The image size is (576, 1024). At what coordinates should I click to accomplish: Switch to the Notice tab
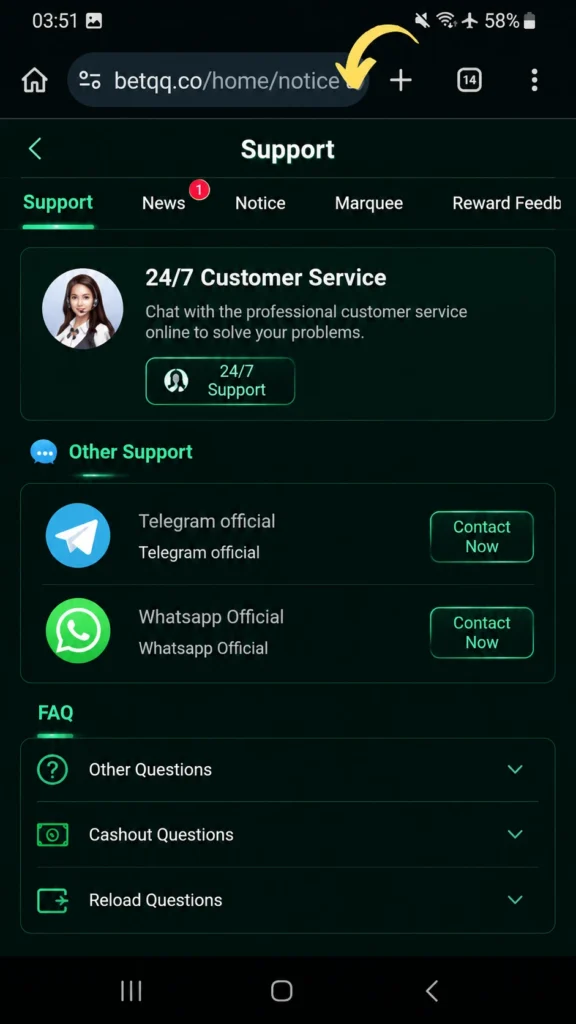click(x=261, y=203)
